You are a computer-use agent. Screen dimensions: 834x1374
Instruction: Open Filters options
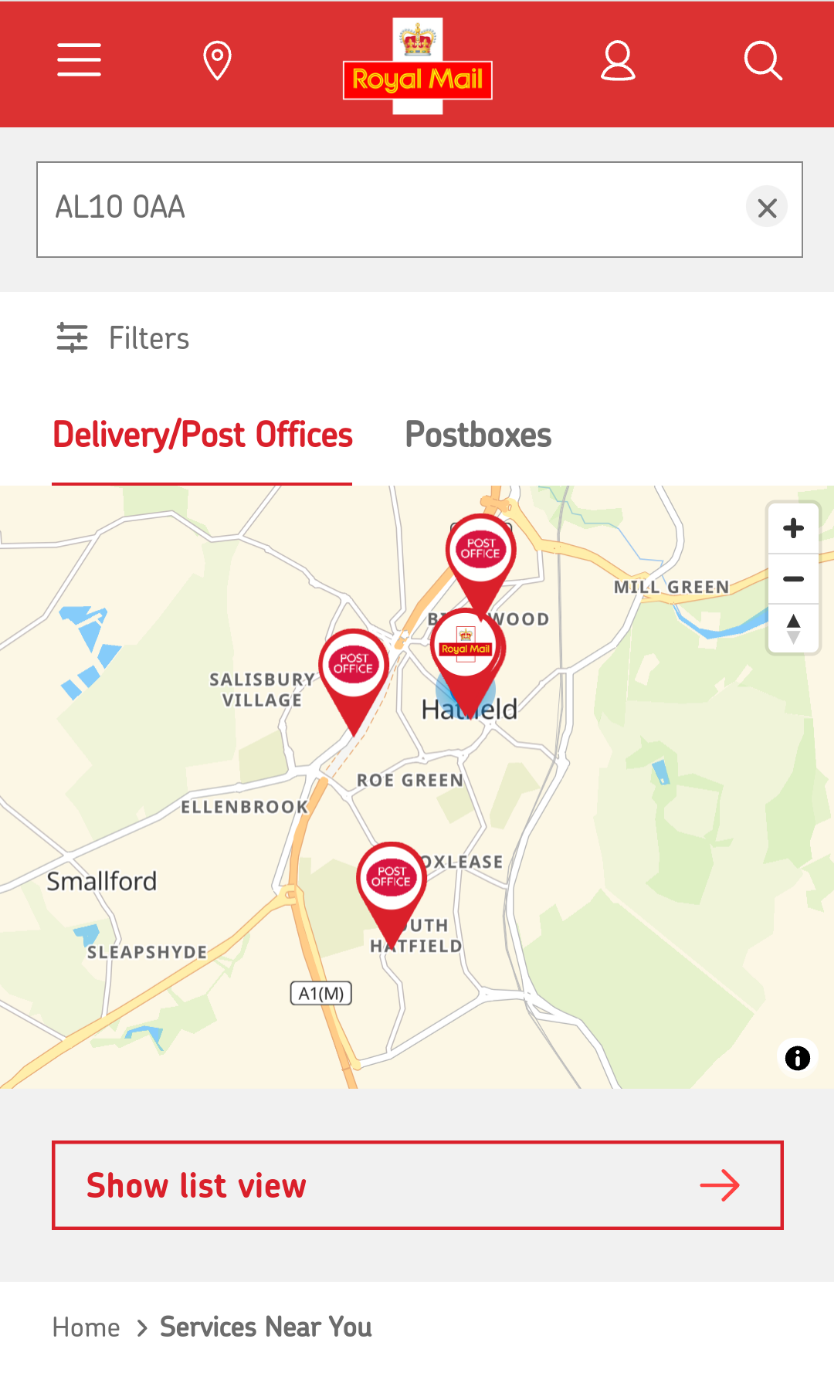pyautogui.click(x=122, y=338)
